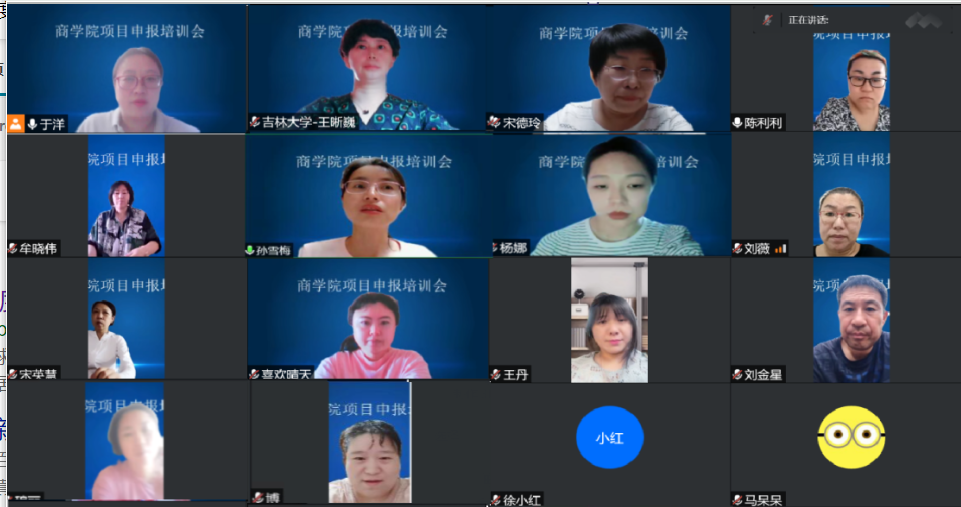Select 杨娜's video tile
Screen dimensions: 961x507
click(x=609, y=195)
